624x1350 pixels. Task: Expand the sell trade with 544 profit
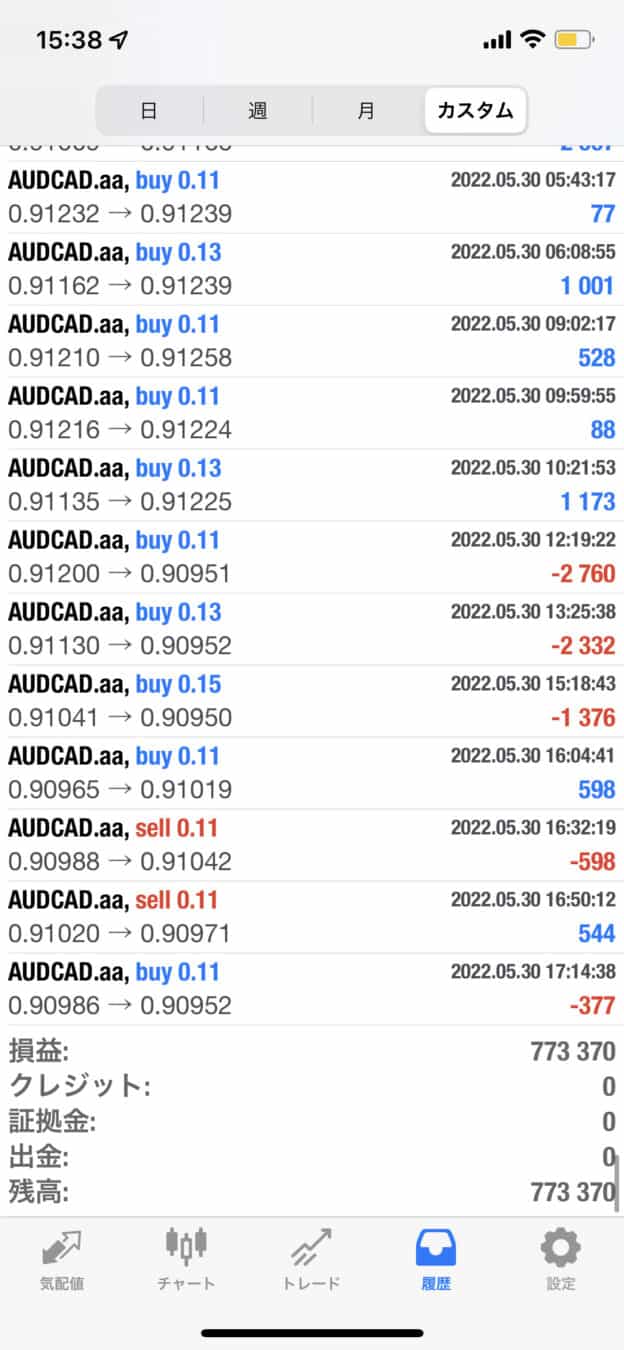point(312,917)
